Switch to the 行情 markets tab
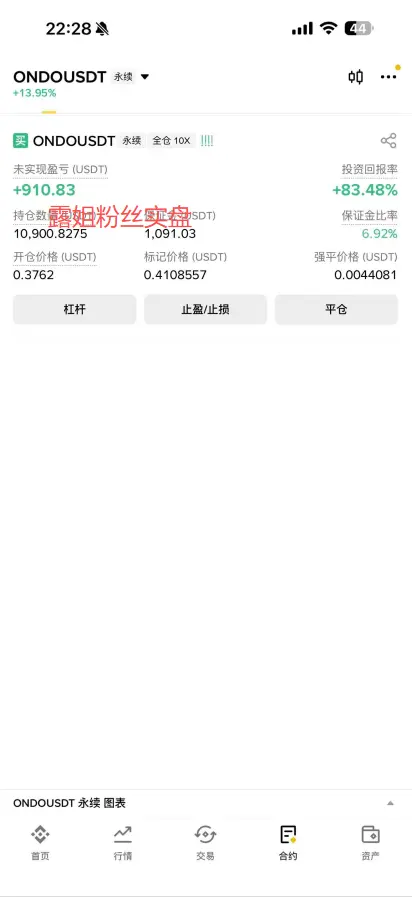The image size is (412, 897). [122, 843]
